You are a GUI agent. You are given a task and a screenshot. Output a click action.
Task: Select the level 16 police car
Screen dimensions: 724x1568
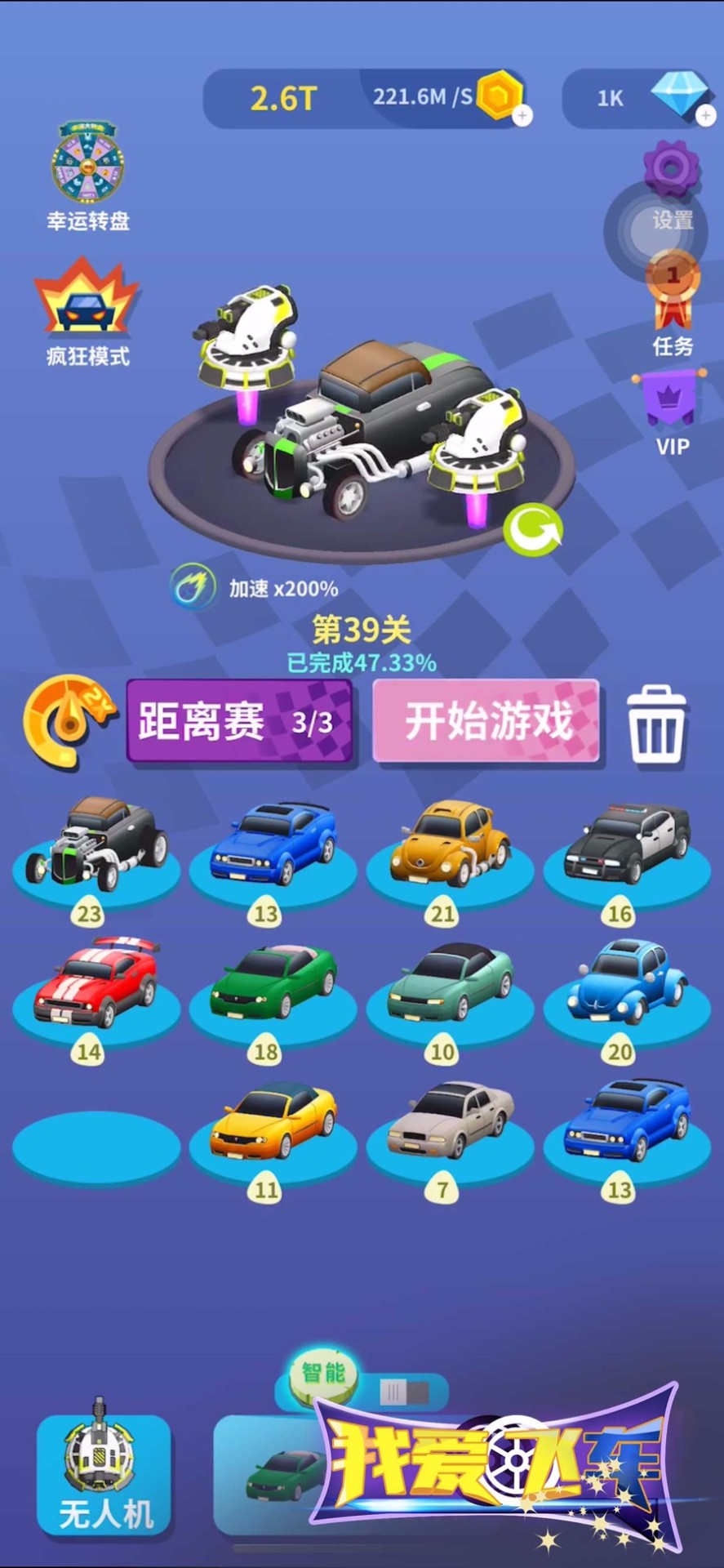627,847
